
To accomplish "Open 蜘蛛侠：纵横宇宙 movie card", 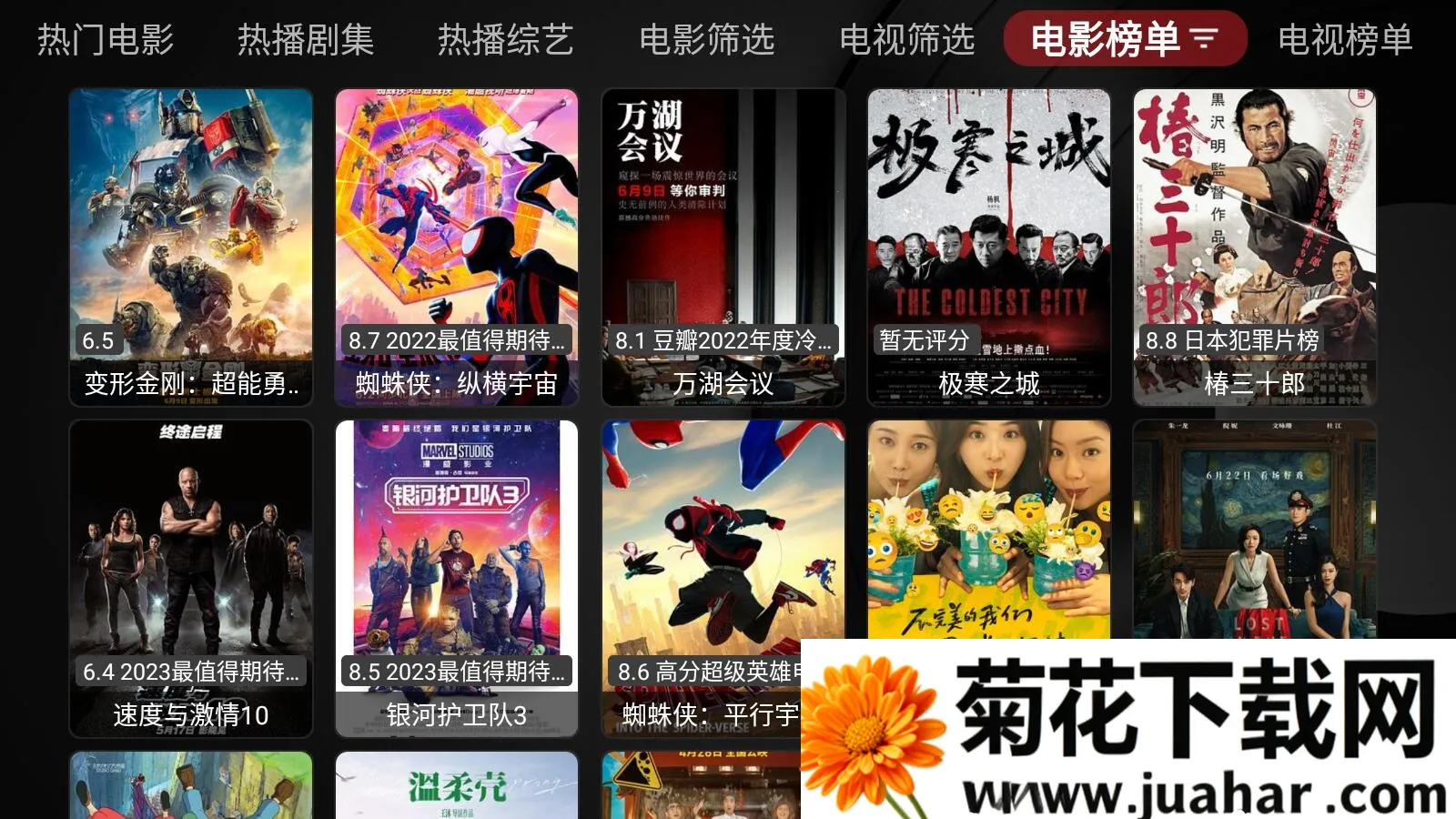I will coord(457,246).
